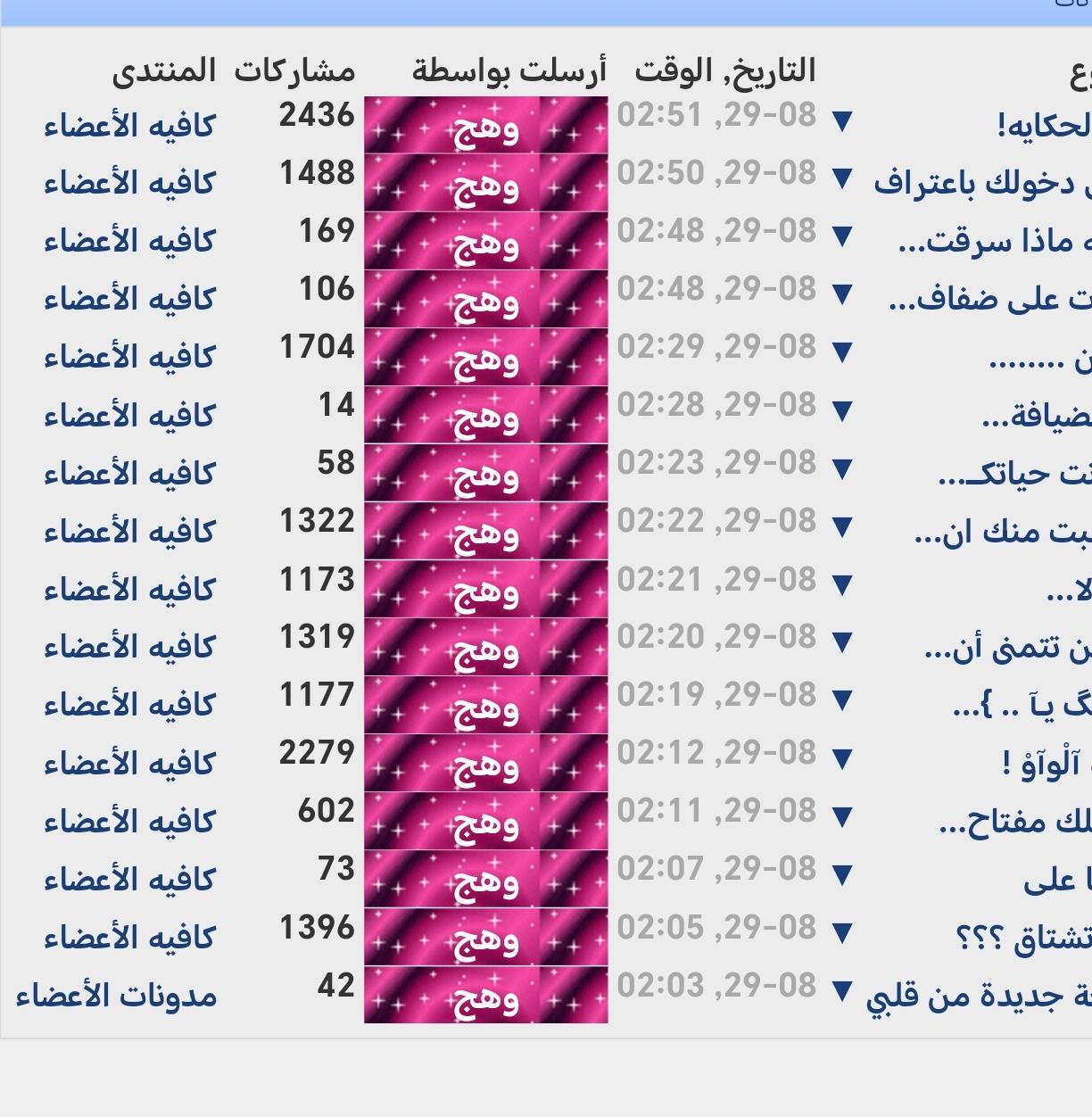Tap the last post arrow beside 02:03
The image size is (1092, 1117).
click(842, 991)
